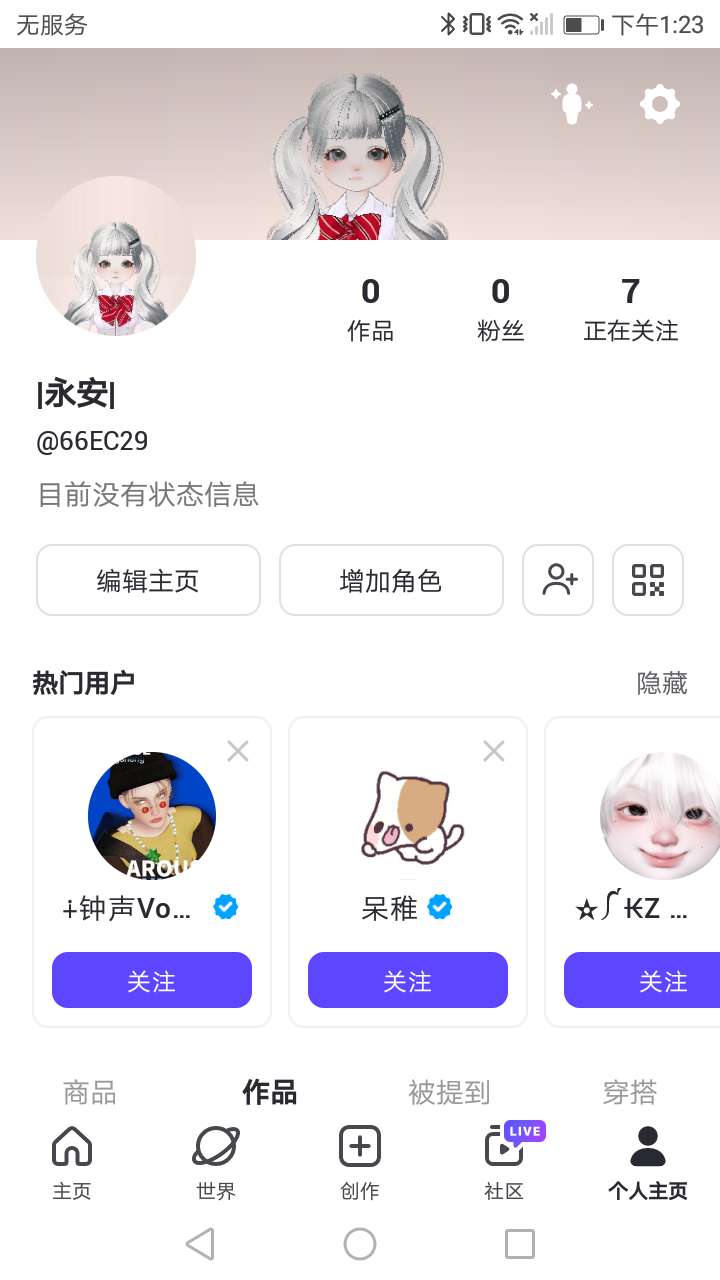Switch to the 被提到 tab
Screen dimensions: 720x1280
tap(449, 1092)
